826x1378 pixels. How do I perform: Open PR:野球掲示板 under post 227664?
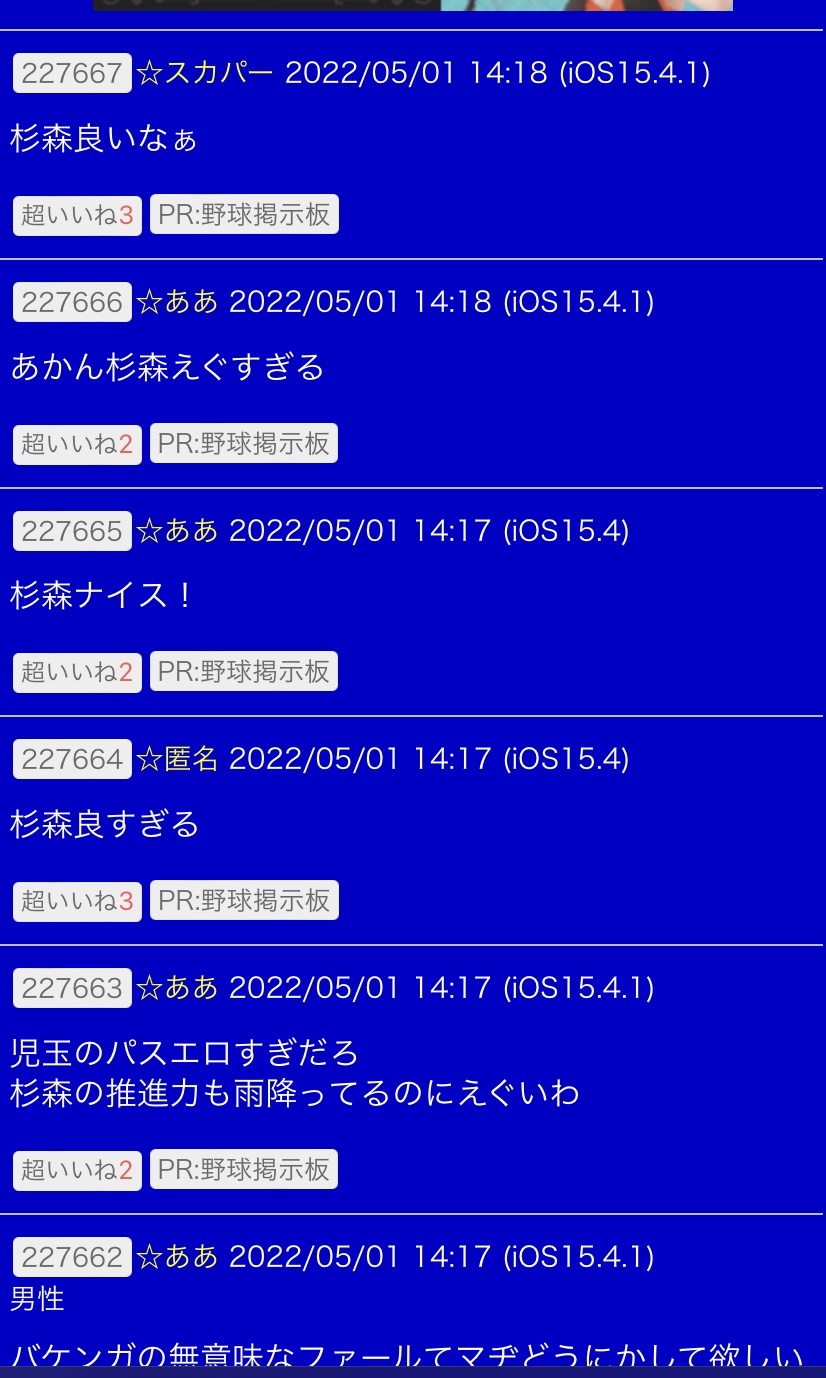[x=244, y=900]
